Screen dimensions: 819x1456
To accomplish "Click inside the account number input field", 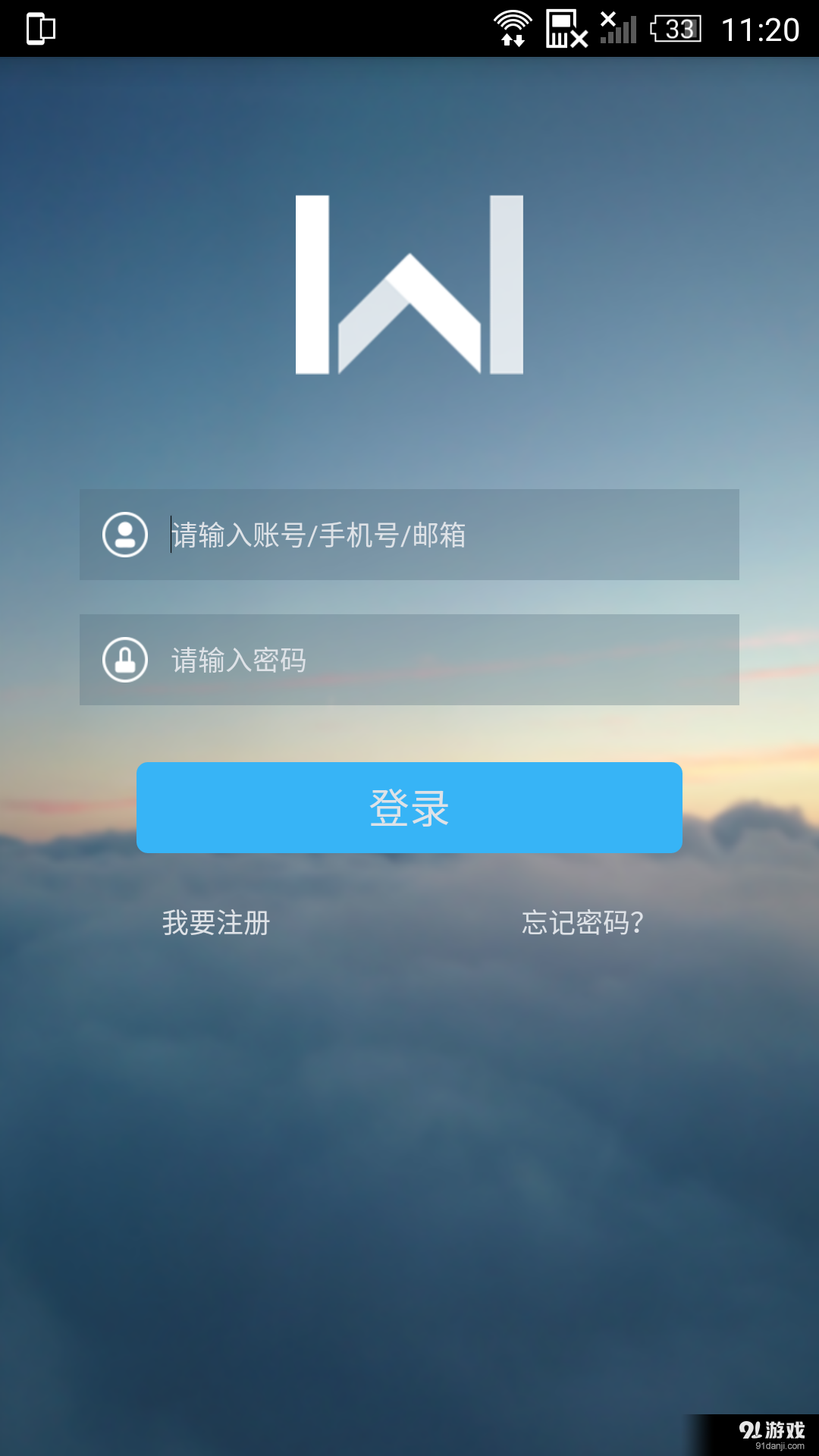I will [x=409, y=534].
